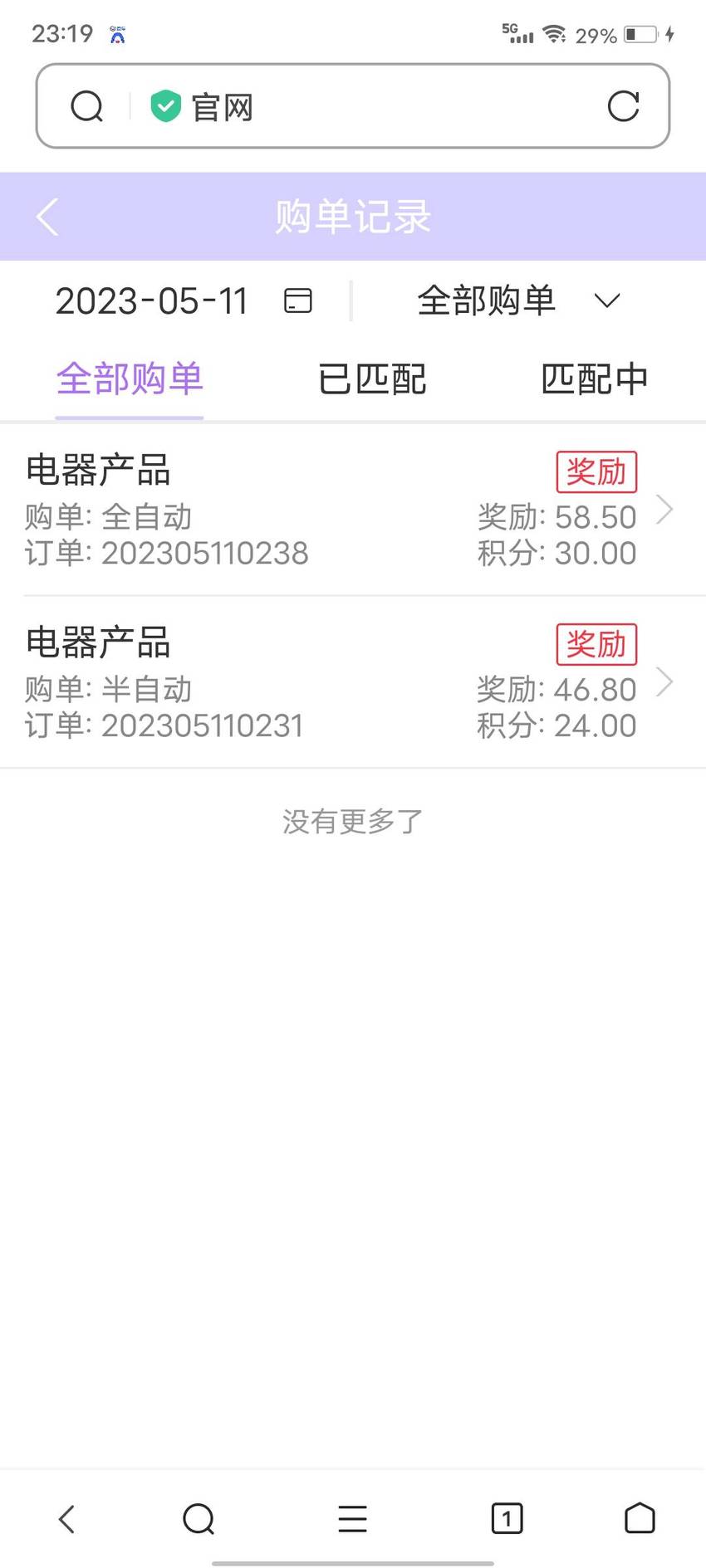Go to the browser home page
The height and width of the screenshot is (1568, 706).
click(x=640, y=1519)
